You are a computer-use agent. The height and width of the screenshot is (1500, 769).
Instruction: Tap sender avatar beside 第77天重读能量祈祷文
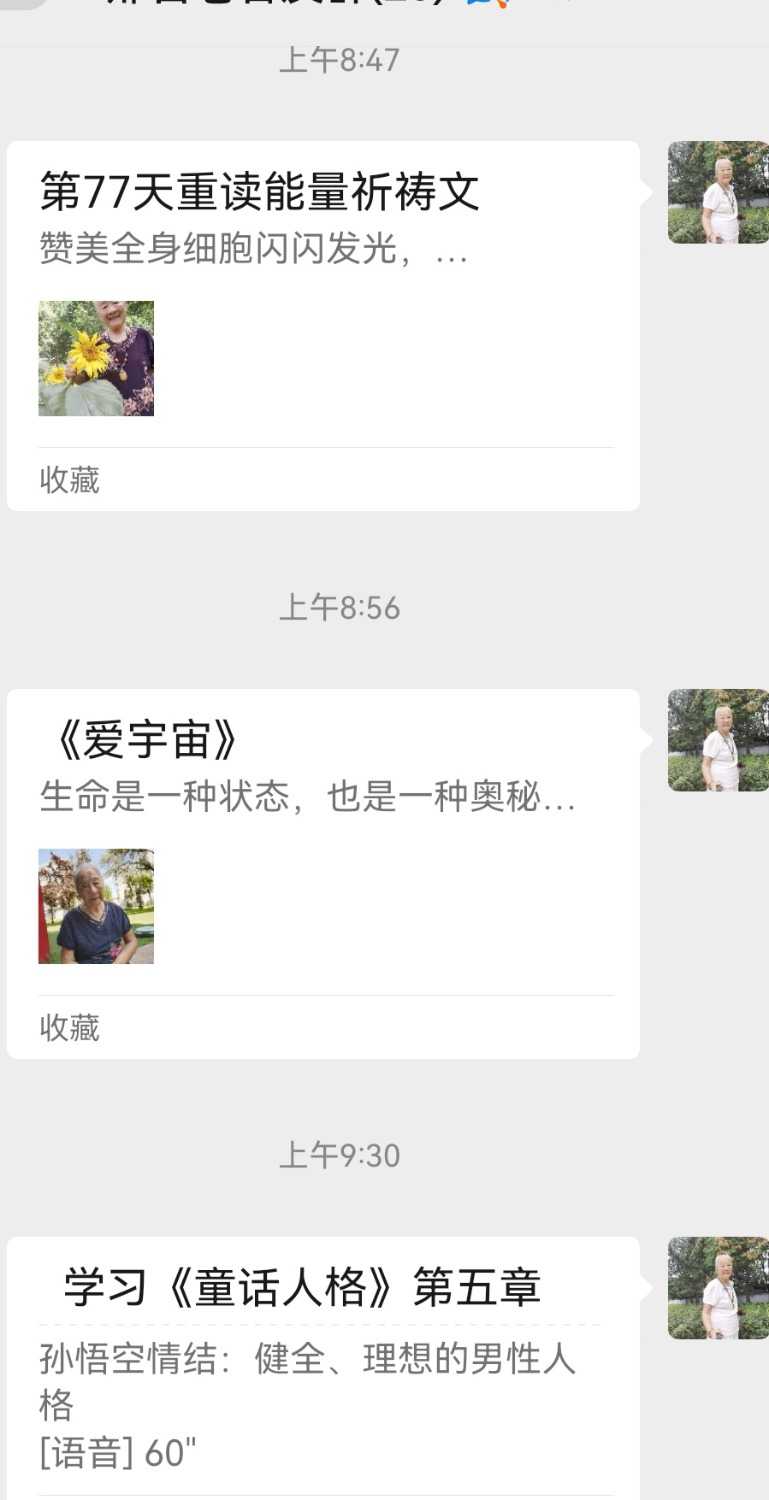tap(718, 192)
